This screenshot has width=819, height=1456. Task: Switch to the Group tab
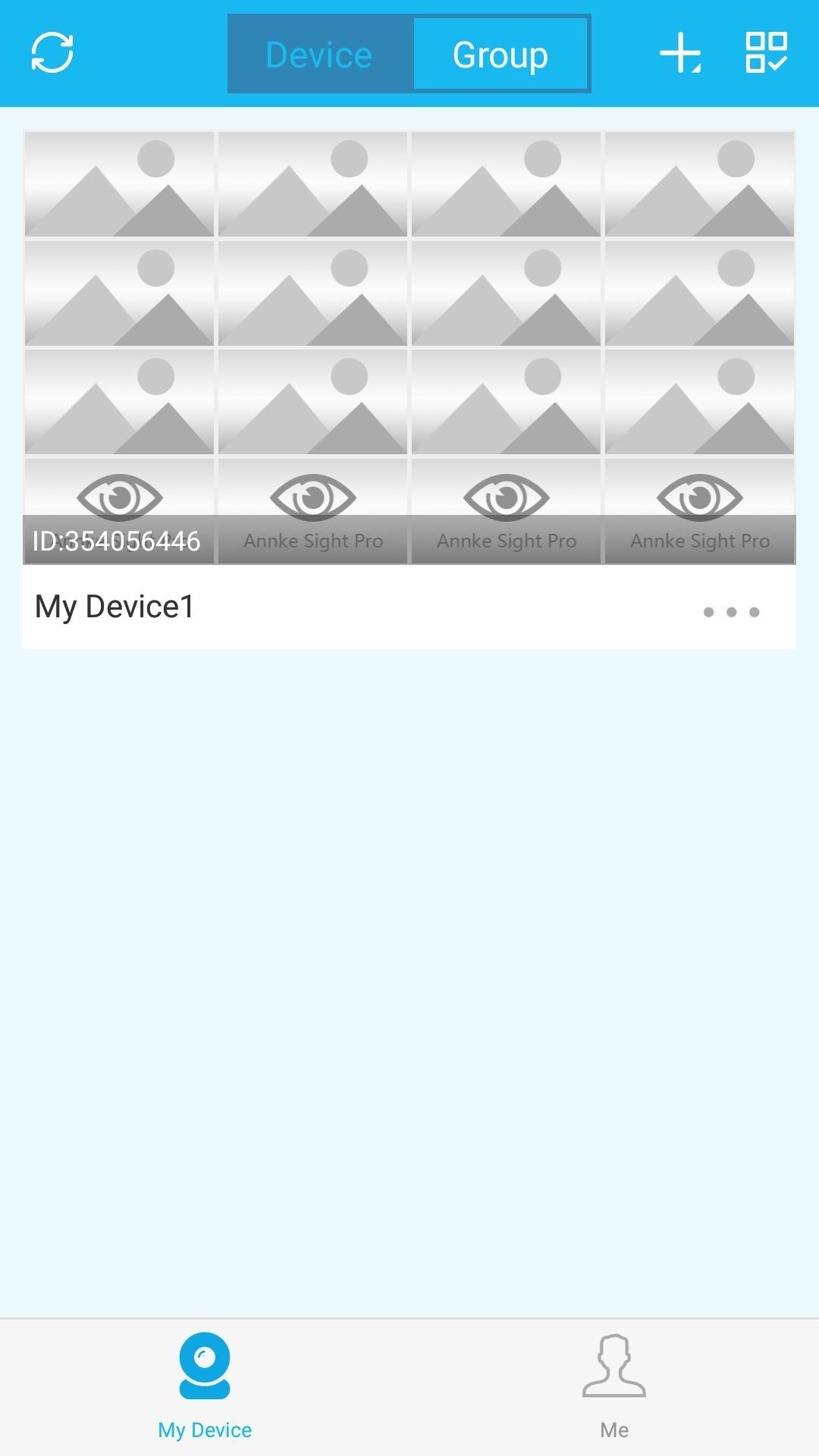click(x=500, y=54)
